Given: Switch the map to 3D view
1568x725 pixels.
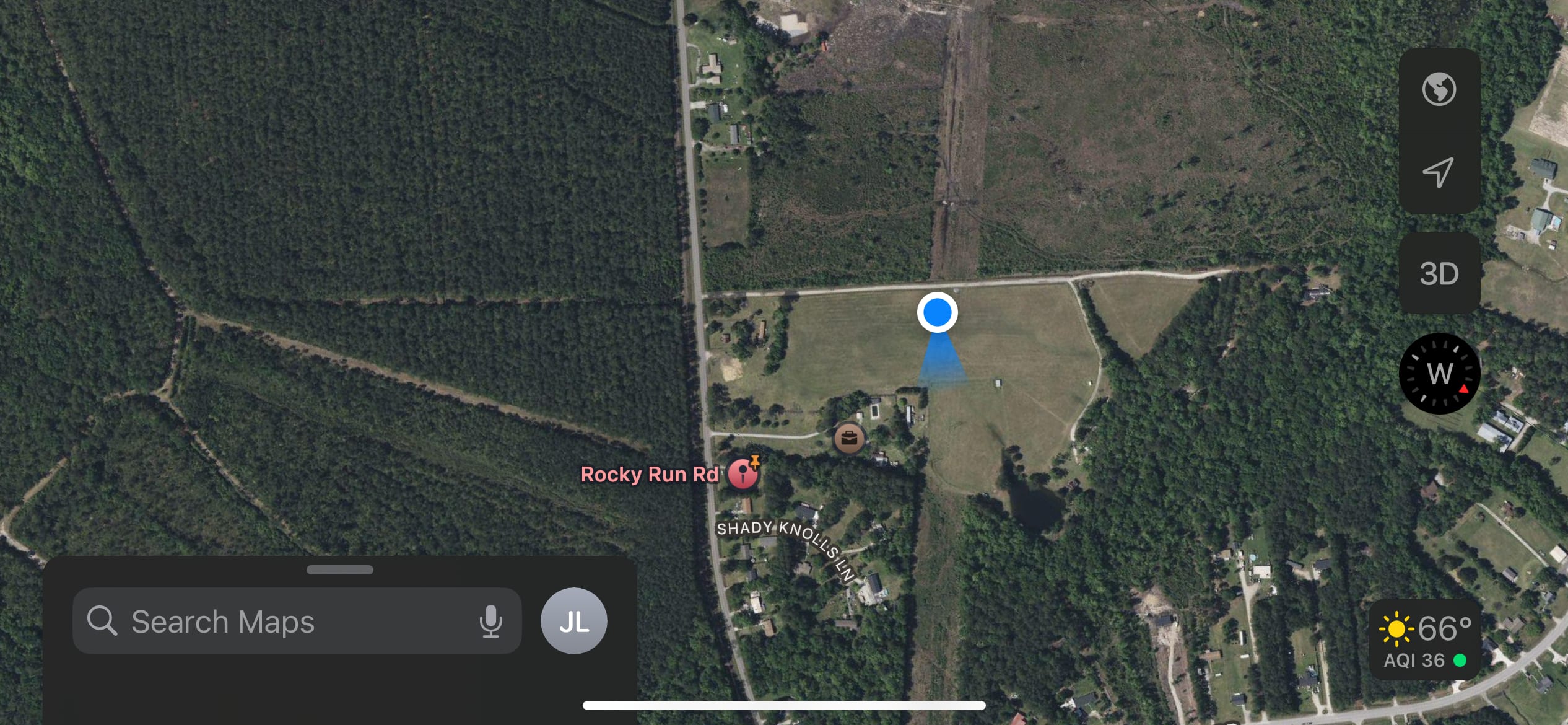Looking at the screenshot, I should (1439, 273).
